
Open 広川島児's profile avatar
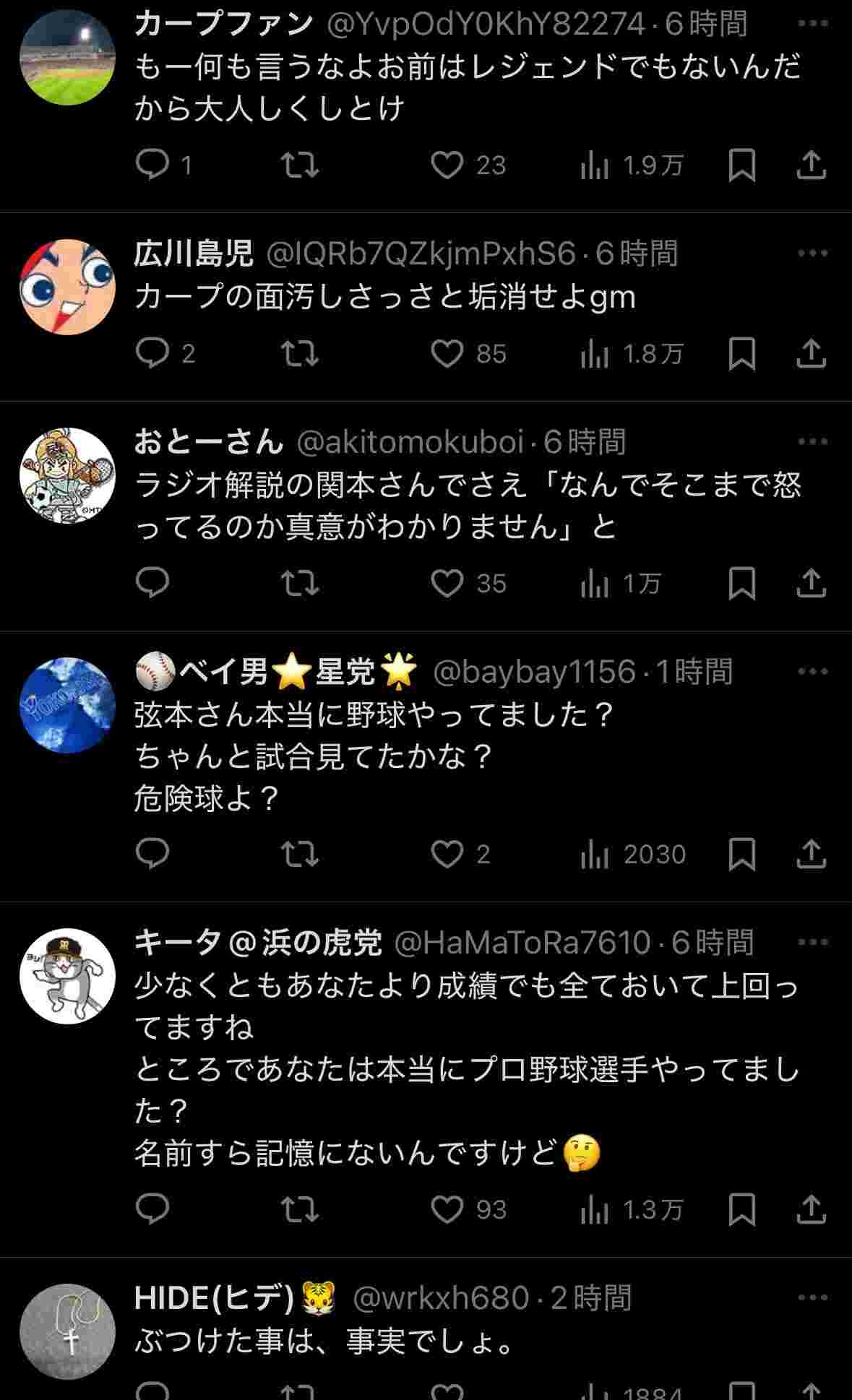point(67,288)
